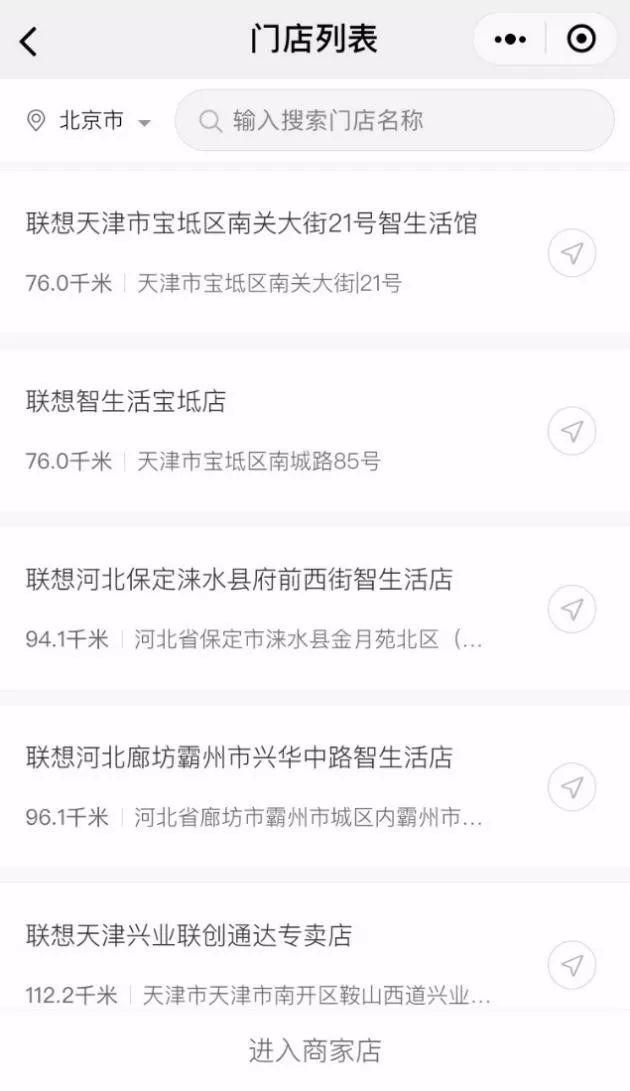
Task: Navigate to 兴业联创通达专卖店 via the arrow icon
Action: point(572,966)
